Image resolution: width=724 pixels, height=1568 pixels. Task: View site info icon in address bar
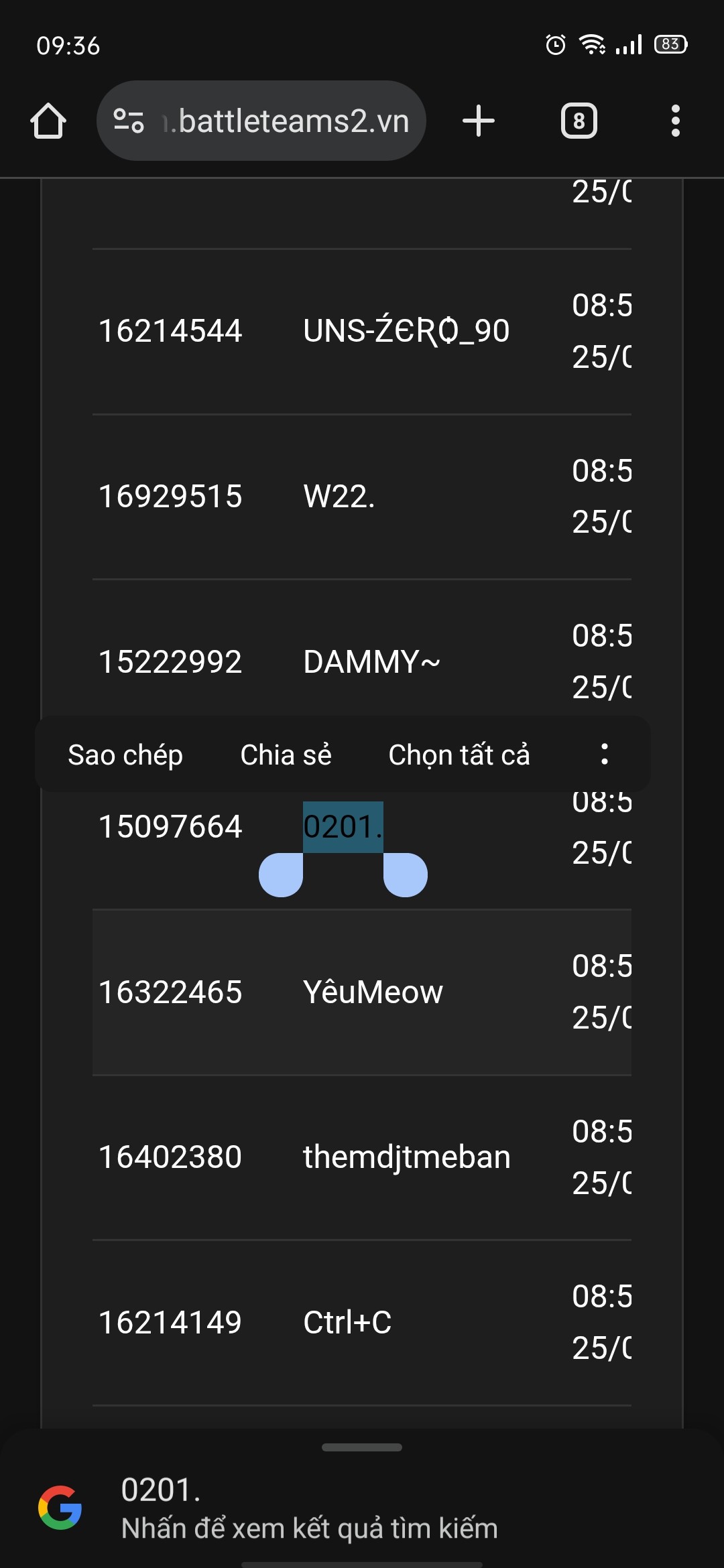pyautogui.click(x=128, y=121)
